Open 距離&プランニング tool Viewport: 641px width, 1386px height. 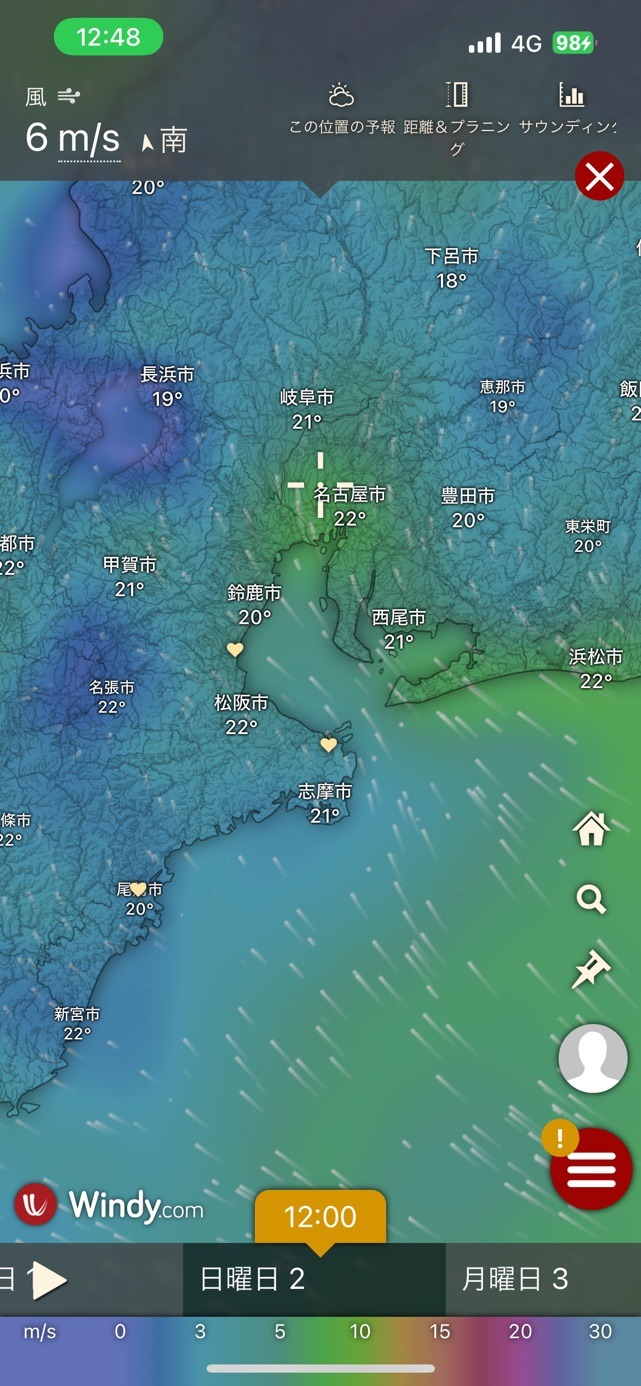coord(457,119)
